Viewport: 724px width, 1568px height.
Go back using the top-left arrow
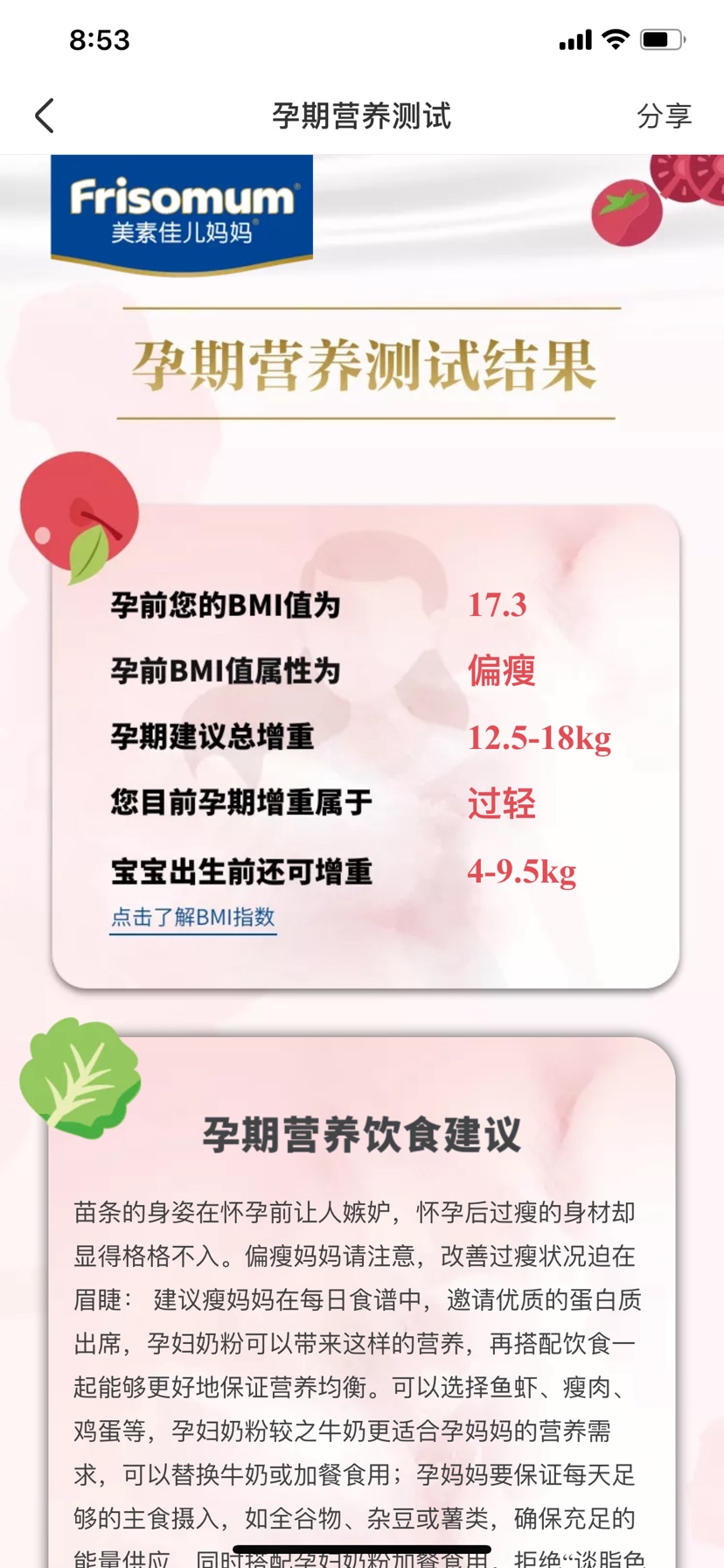click(45, 115)
